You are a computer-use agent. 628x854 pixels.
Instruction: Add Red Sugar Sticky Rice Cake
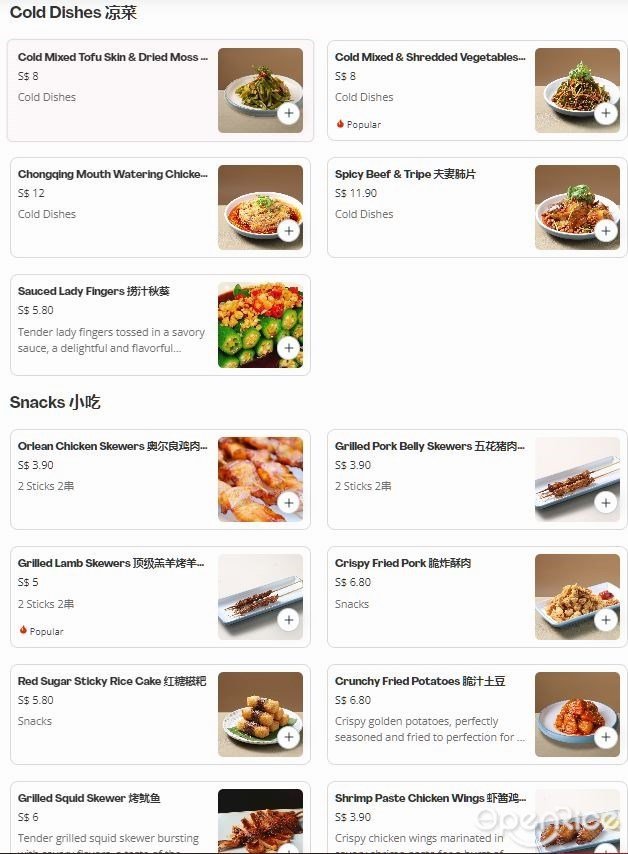tap(288, 738)
